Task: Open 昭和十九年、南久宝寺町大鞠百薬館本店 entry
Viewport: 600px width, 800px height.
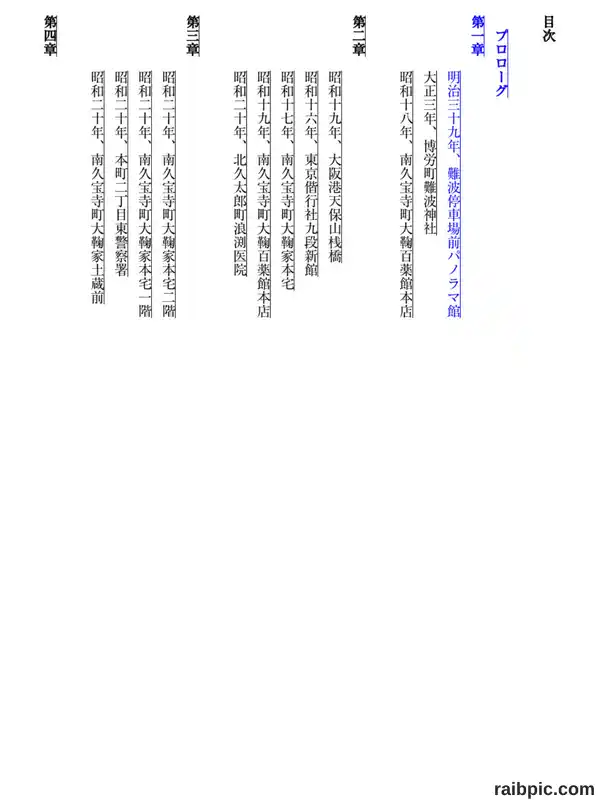Action: pyautogui.click(x=264, y=194)
